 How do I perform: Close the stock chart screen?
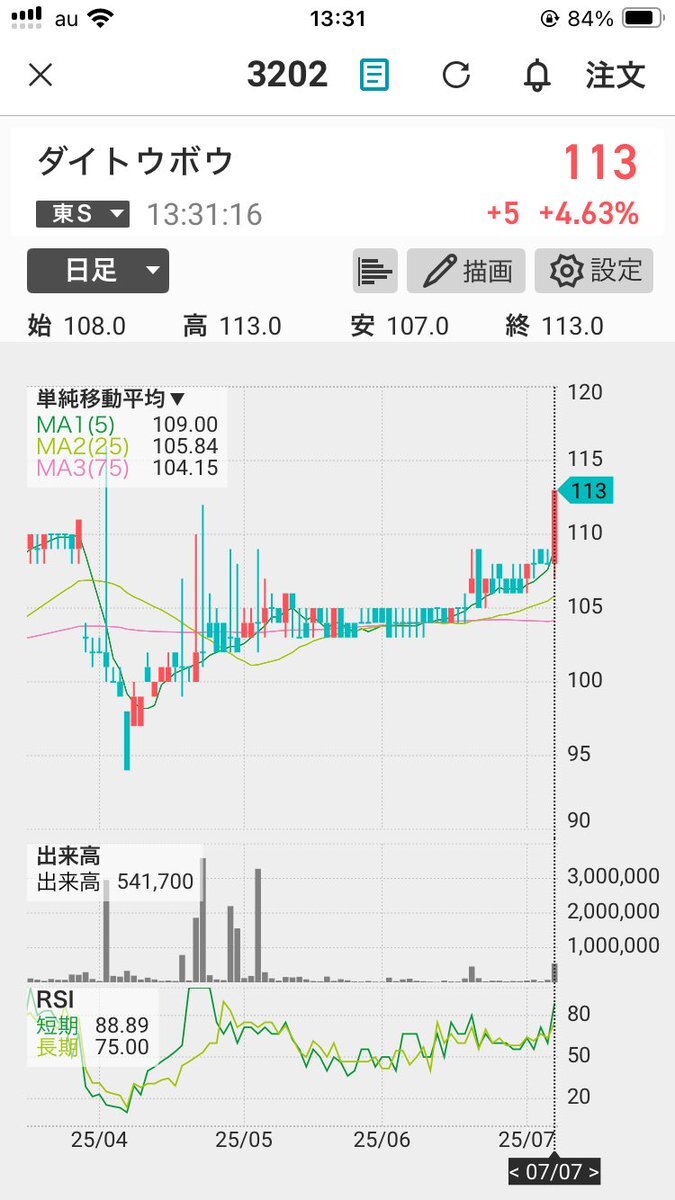[40, 75]
